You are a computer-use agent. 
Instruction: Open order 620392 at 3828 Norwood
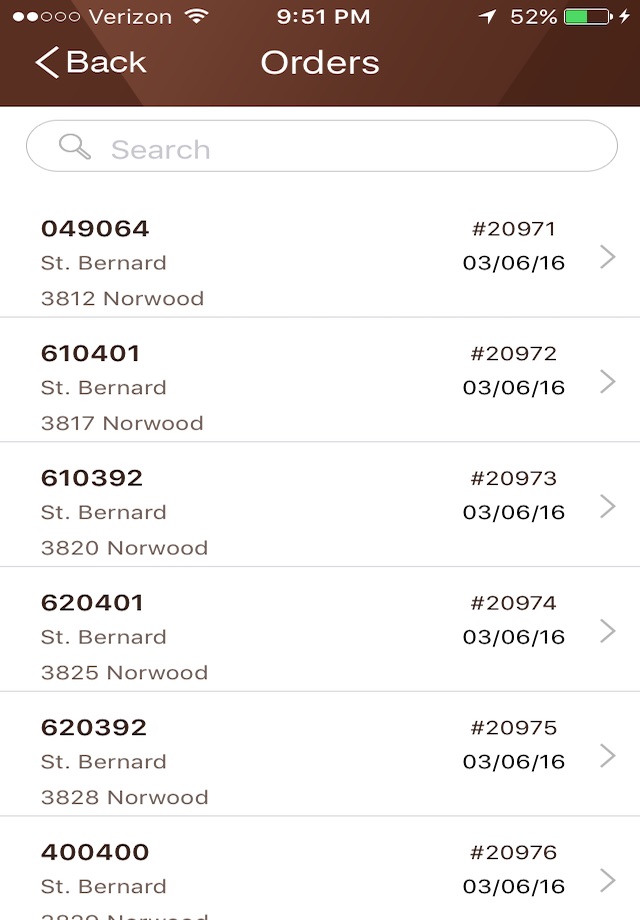click(x=320, y=756)
